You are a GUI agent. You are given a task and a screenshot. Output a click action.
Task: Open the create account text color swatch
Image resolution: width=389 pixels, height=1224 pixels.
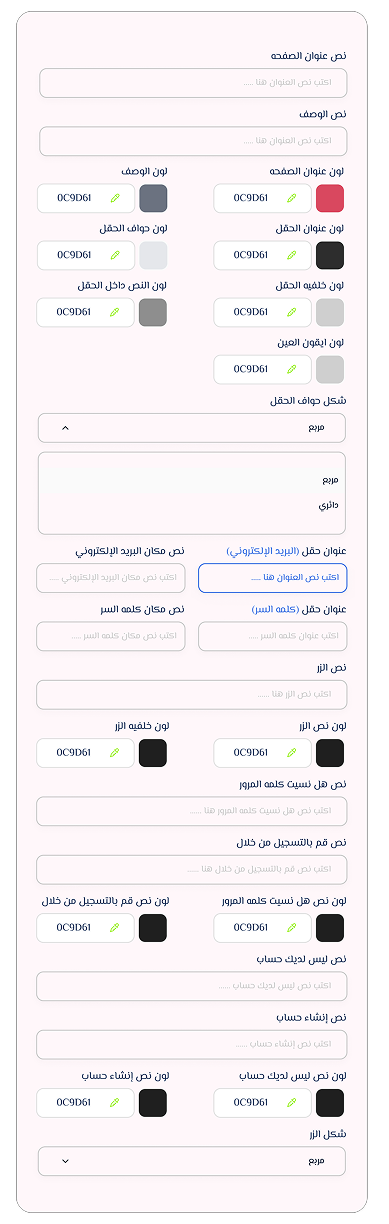153,1103
